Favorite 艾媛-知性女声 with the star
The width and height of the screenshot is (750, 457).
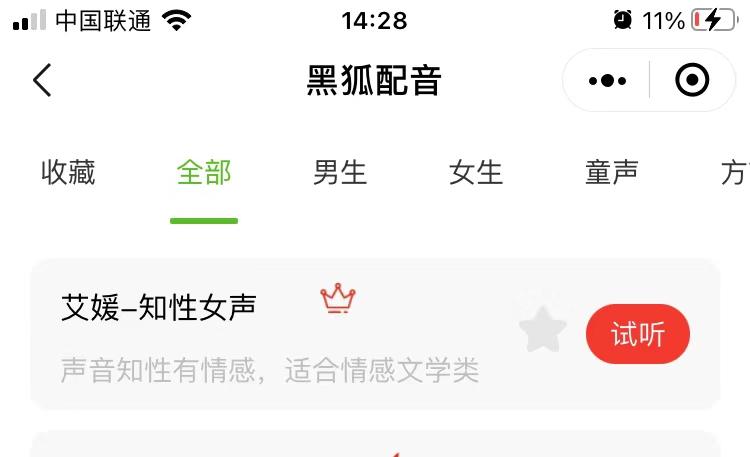[x=543, y=332]
